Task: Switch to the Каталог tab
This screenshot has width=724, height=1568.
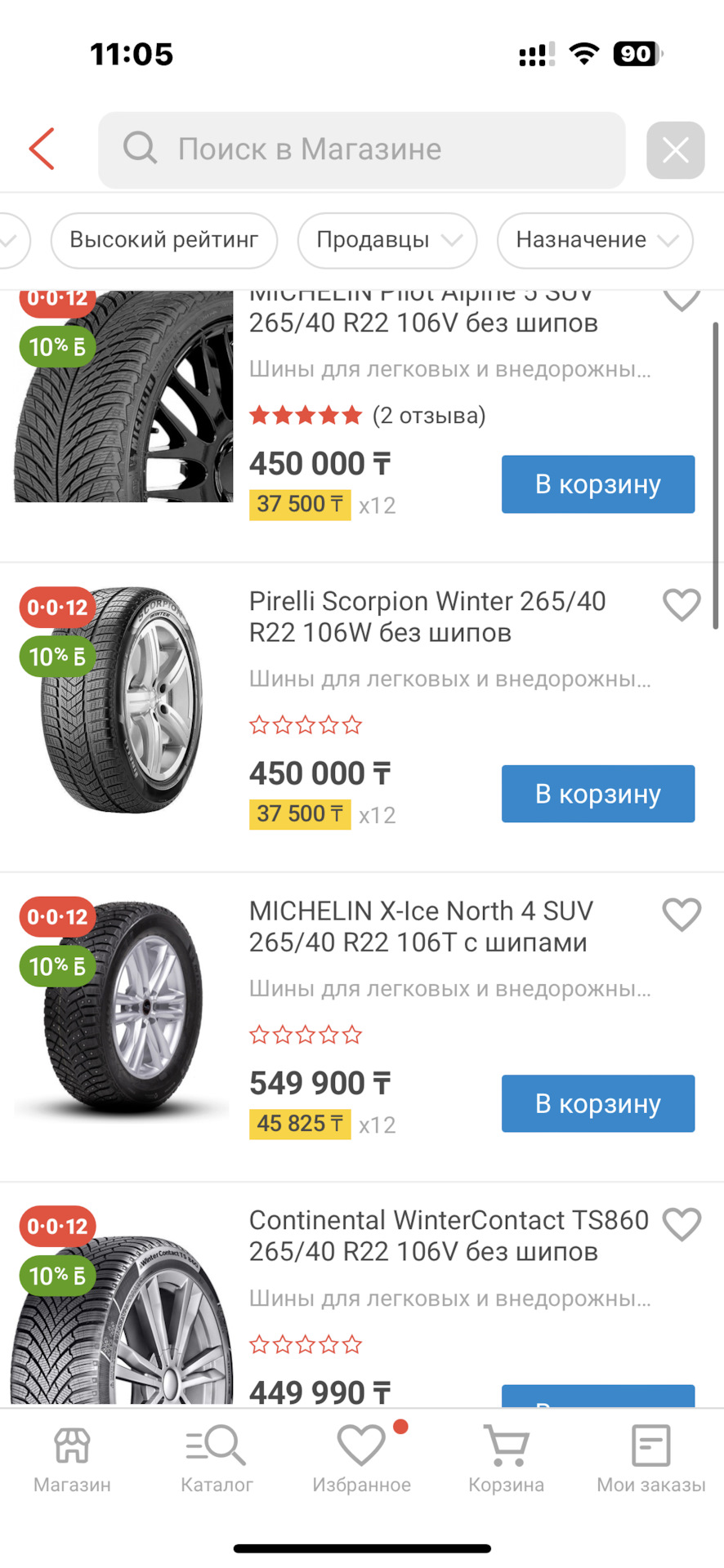Action: coord(217,1459)
